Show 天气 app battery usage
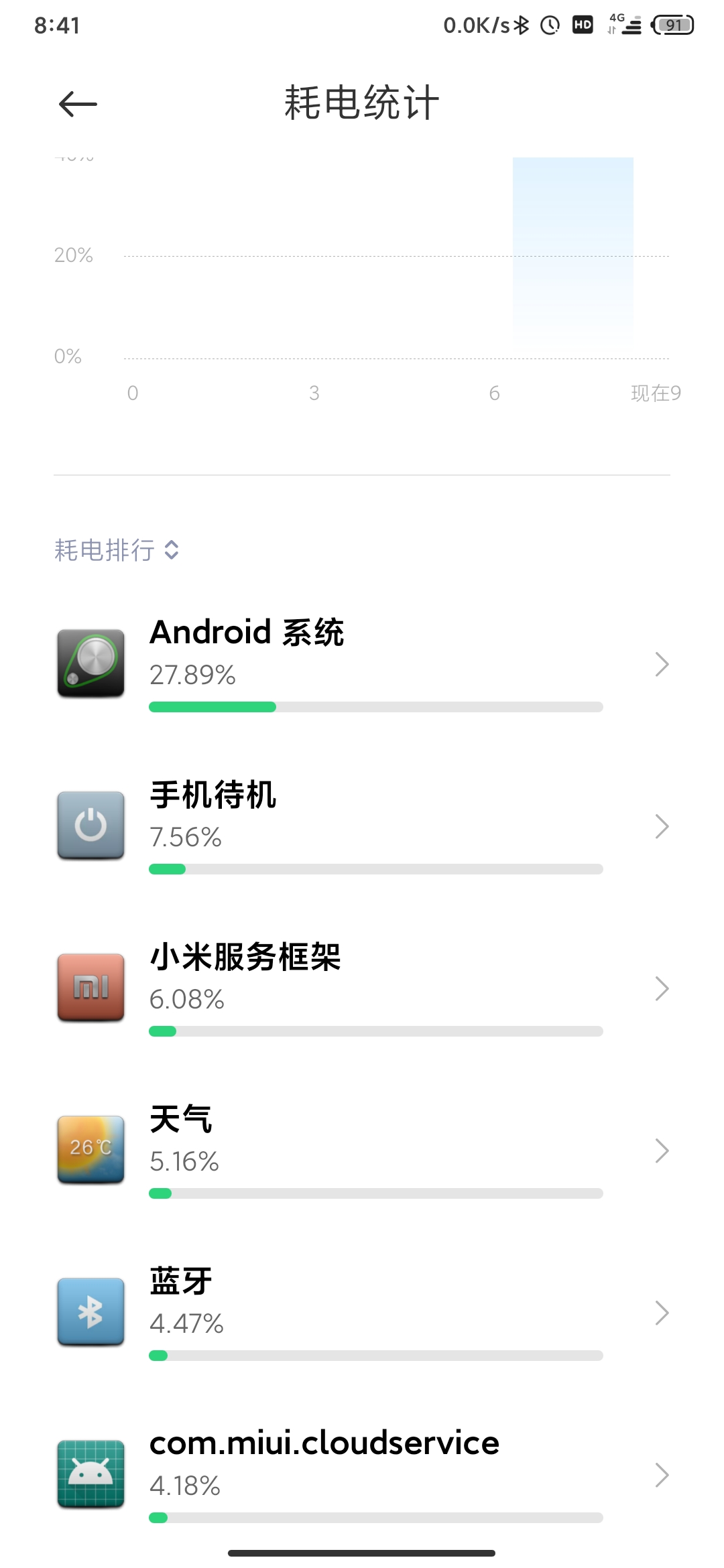 [362, 1150]
